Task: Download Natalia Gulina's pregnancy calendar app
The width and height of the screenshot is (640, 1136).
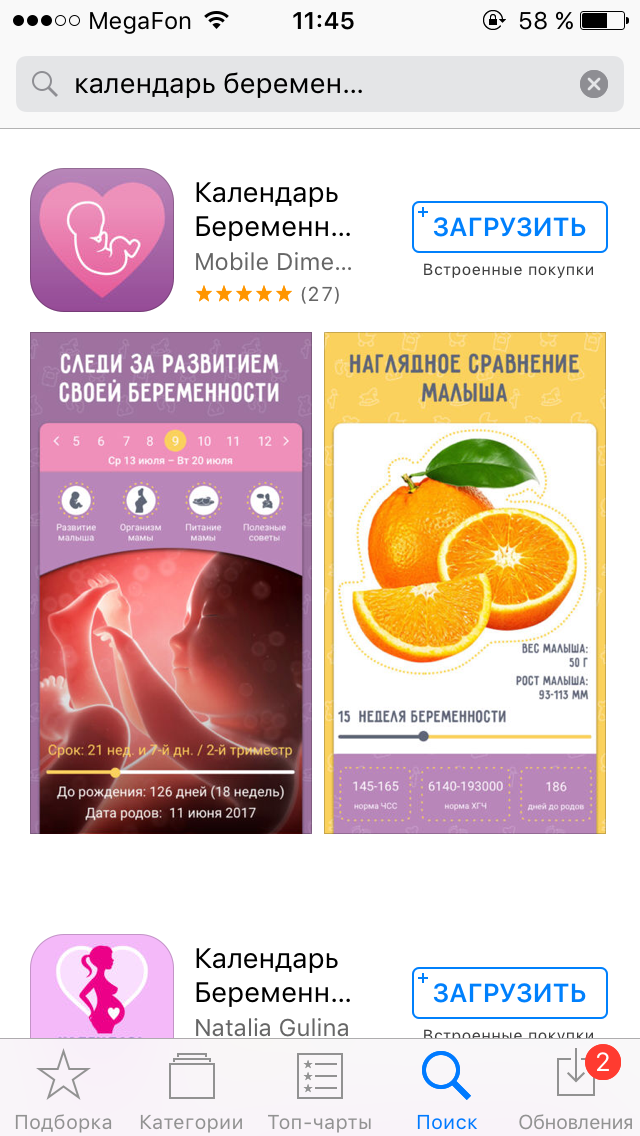Action: [510, 993]
